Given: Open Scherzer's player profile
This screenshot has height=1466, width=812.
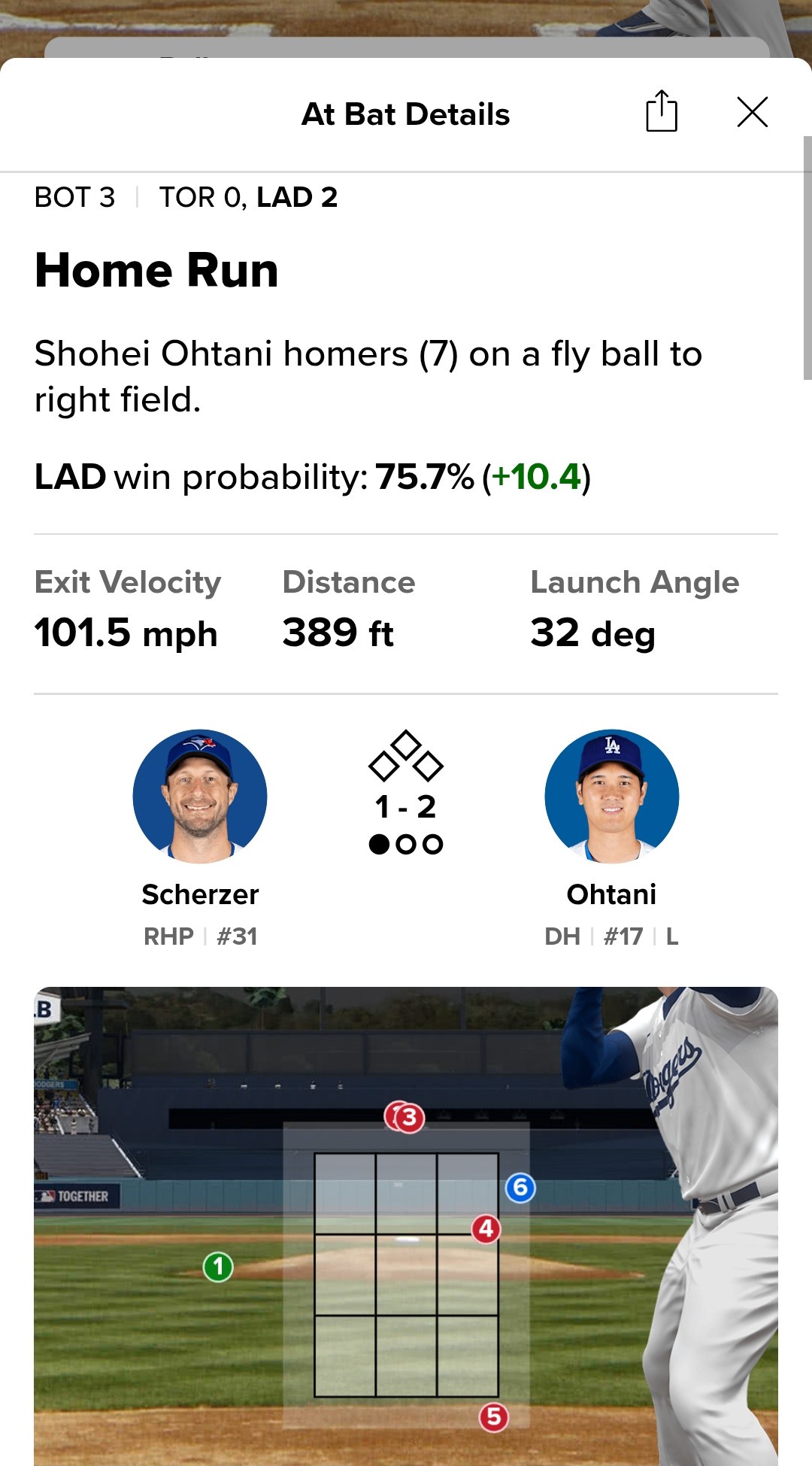Looking at the screenshot, I should coord(200,797).
